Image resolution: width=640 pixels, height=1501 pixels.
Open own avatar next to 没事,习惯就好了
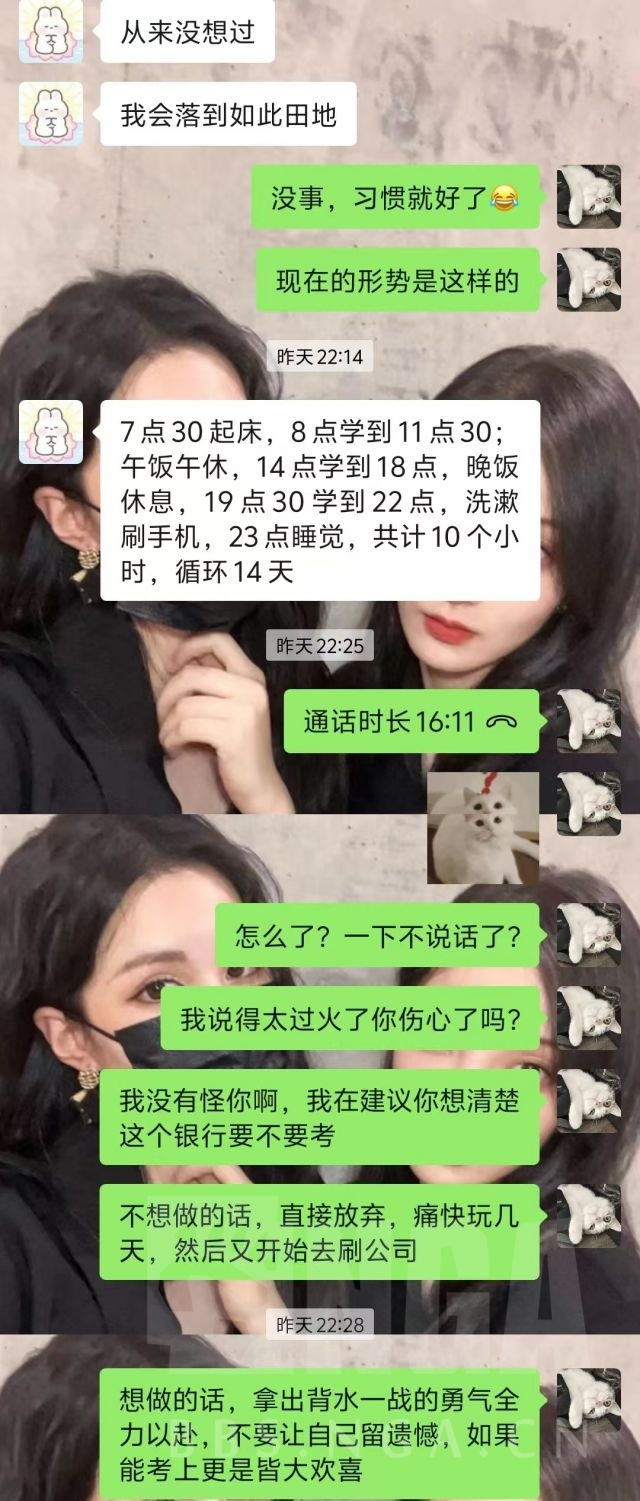588,197
